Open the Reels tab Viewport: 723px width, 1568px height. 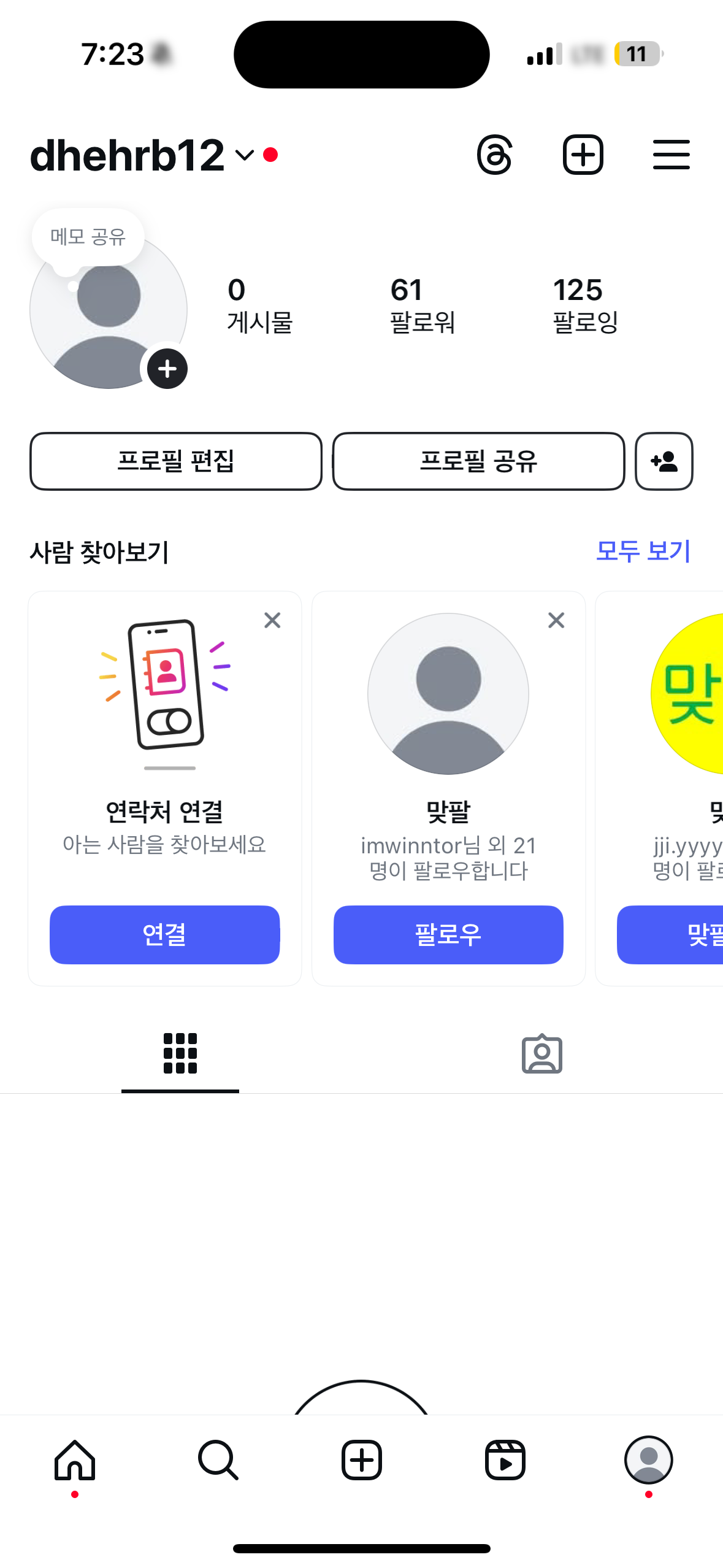[x=505, y=1460]
